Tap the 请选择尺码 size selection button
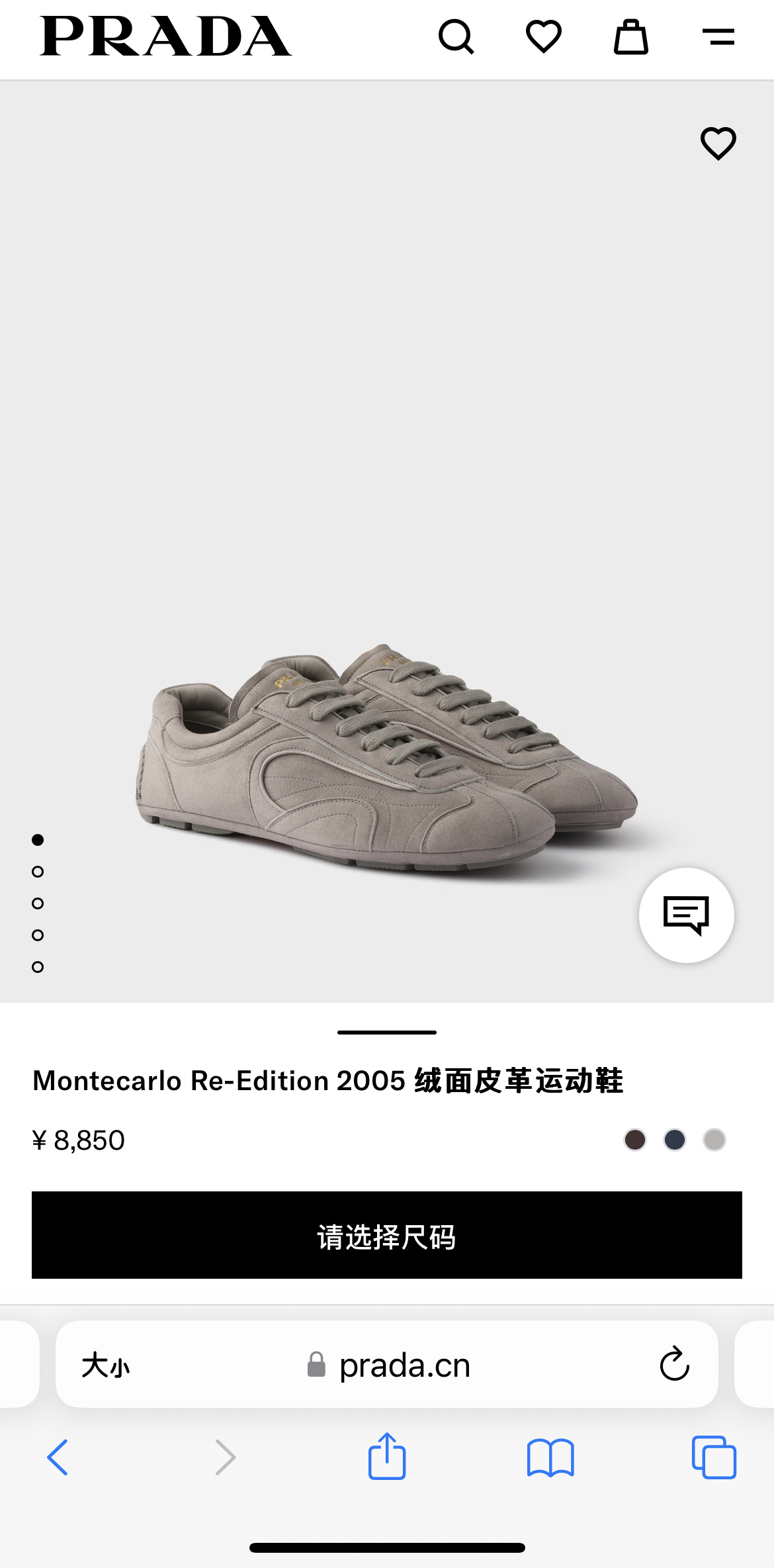The height and width of the screenshot is (1568, 774). 387,1235
